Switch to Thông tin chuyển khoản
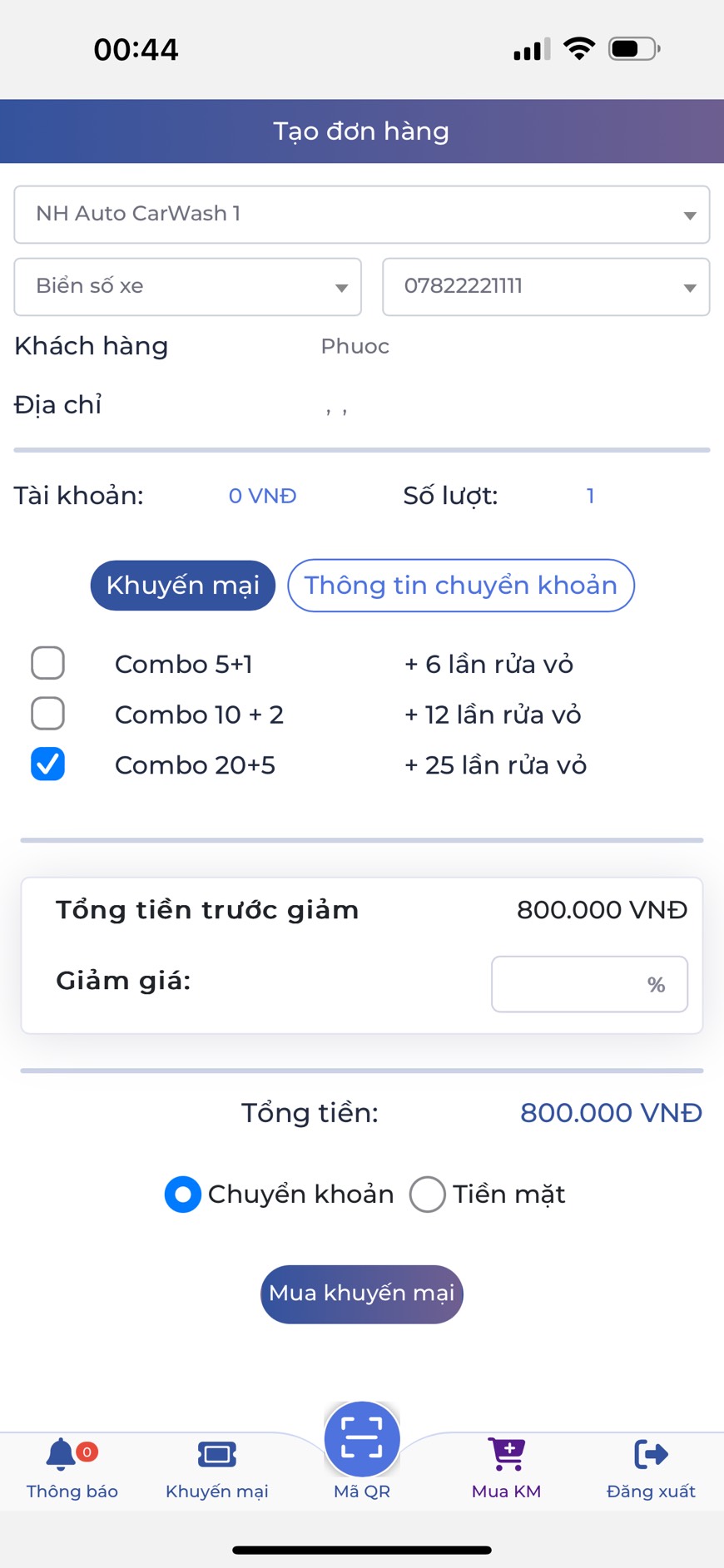Viewport: 724px width, 1568px height. [x=460, y=586]
